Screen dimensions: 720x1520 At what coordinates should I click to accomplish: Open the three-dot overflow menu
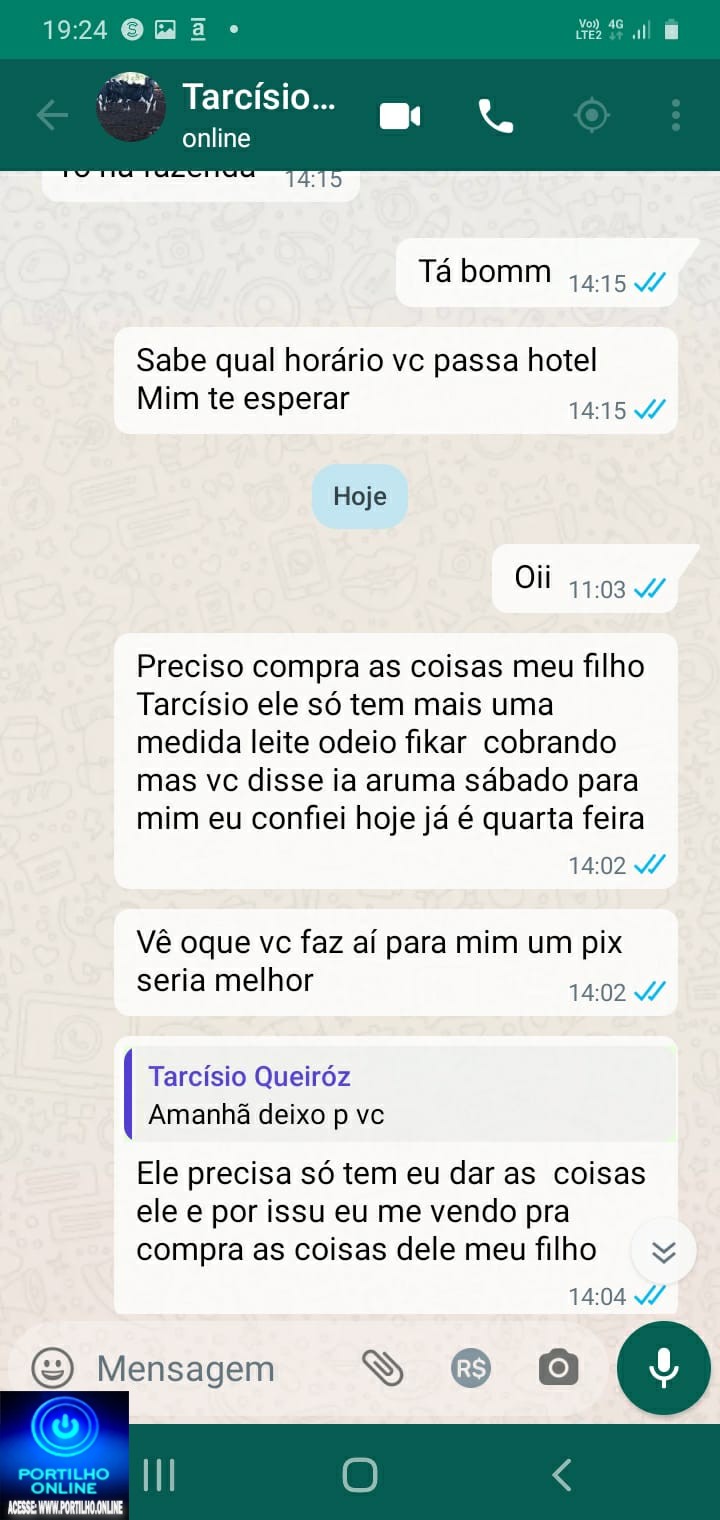pos(676,116)
